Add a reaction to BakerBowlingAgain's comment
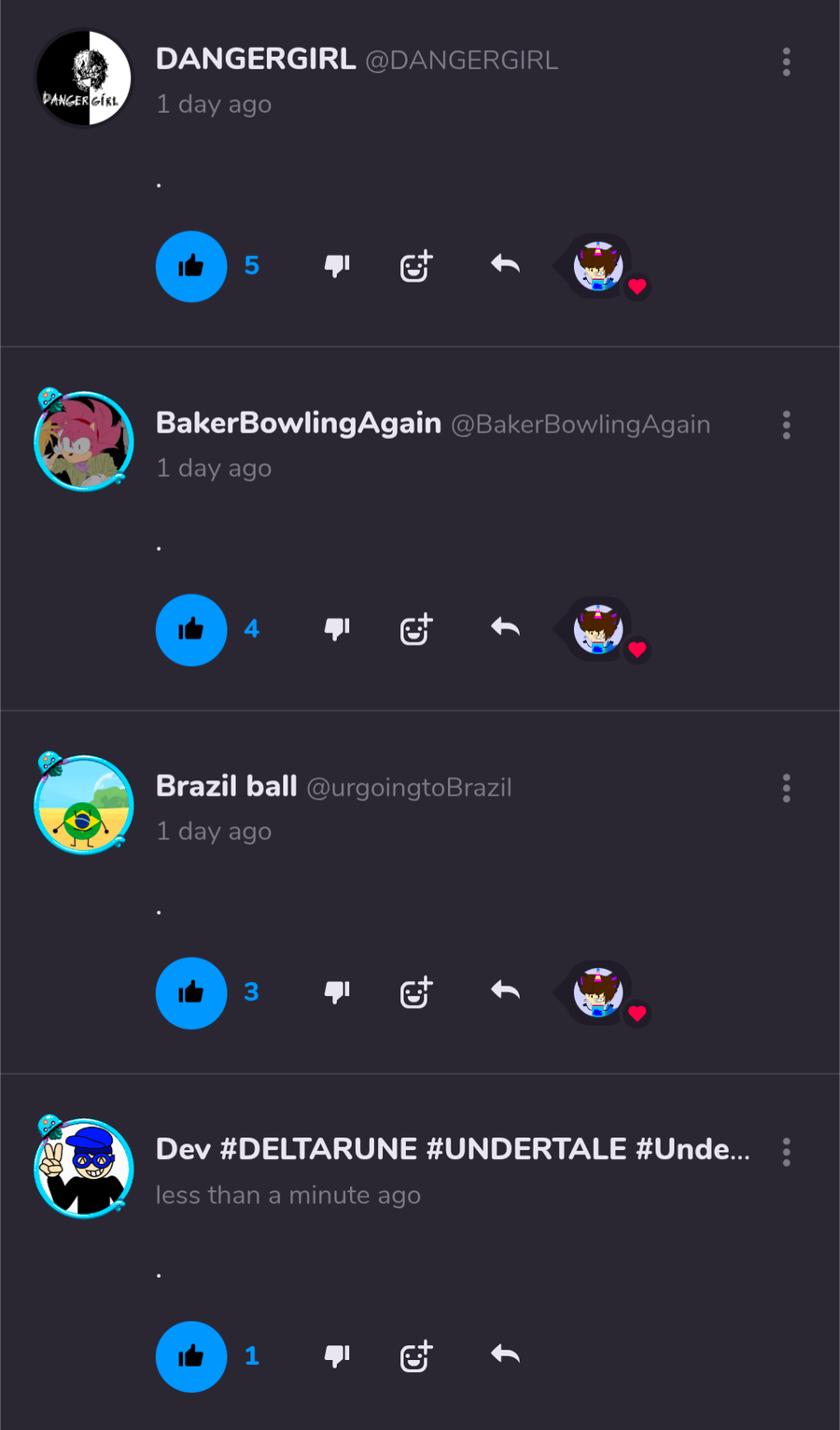The image size is (840, 1430). click(416, 630)
